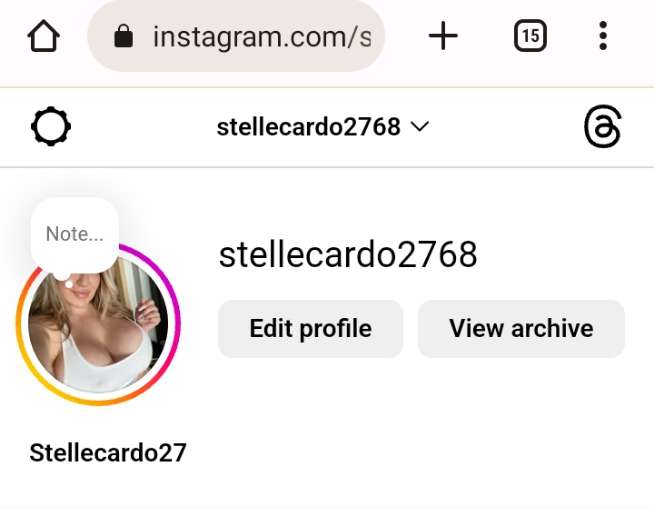Expand the stellecardo2768 account switcher
Image resolution: width=654 pixels, height=508 pixels.
pyautogui.click(x=323, y=128)
